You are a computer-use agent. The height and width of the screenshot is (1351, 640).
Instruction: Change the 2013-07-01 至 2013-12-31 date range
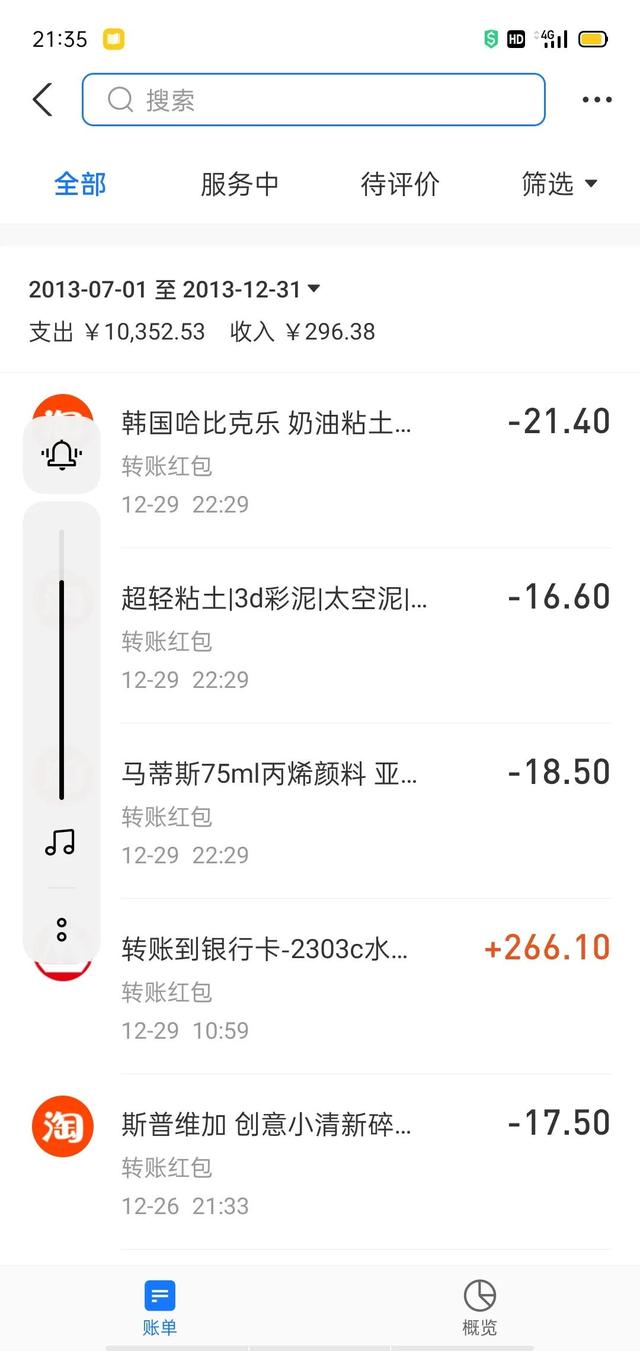pos(175,290)
